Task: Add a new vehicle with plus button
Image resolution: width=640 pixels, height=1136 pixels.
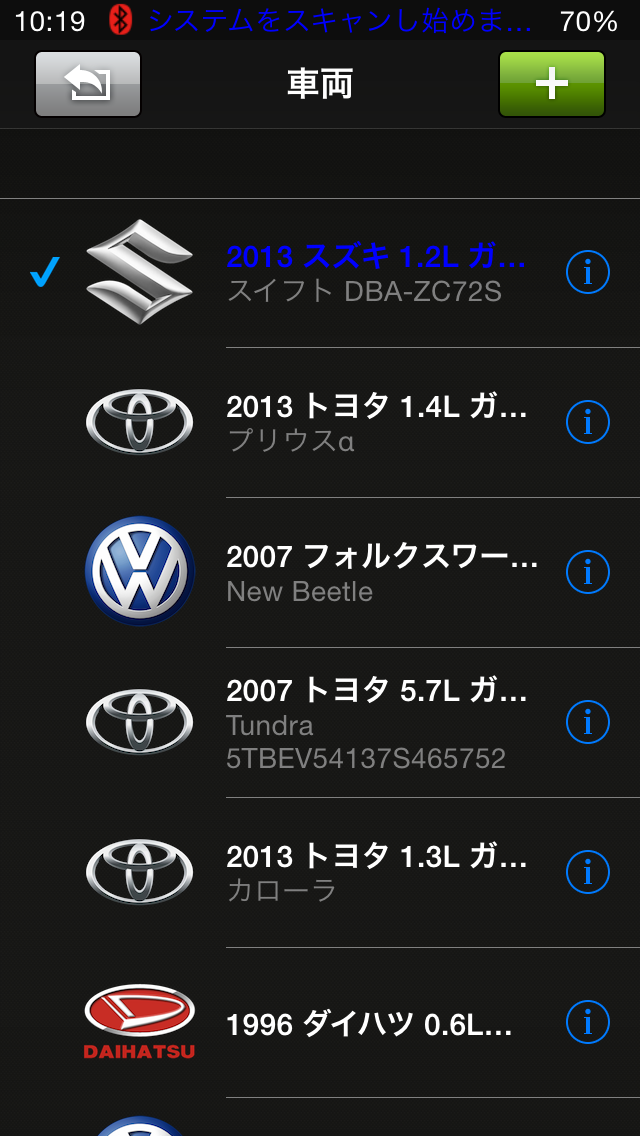Action: click(x=551, y=84)
